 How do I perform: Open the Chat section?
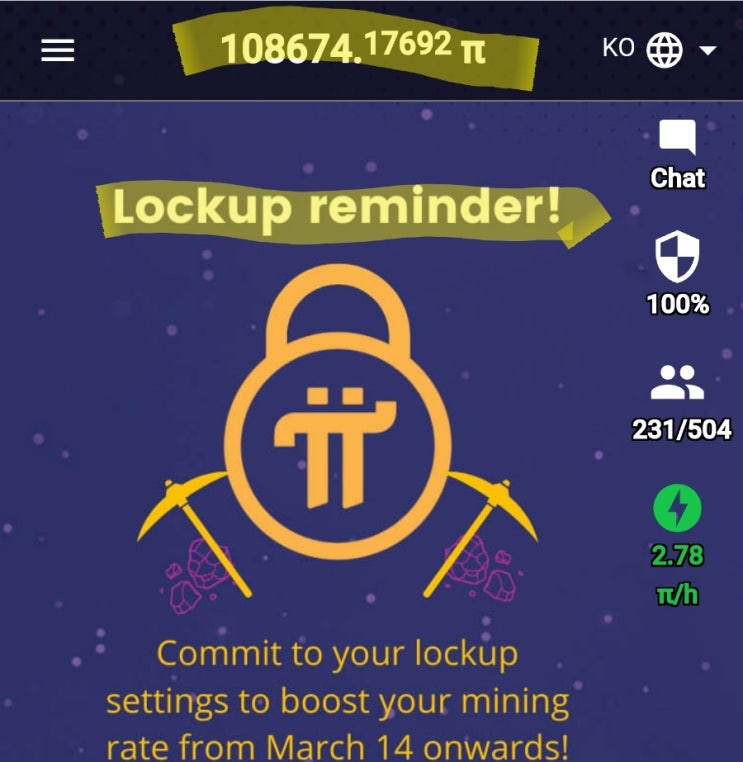678,154
